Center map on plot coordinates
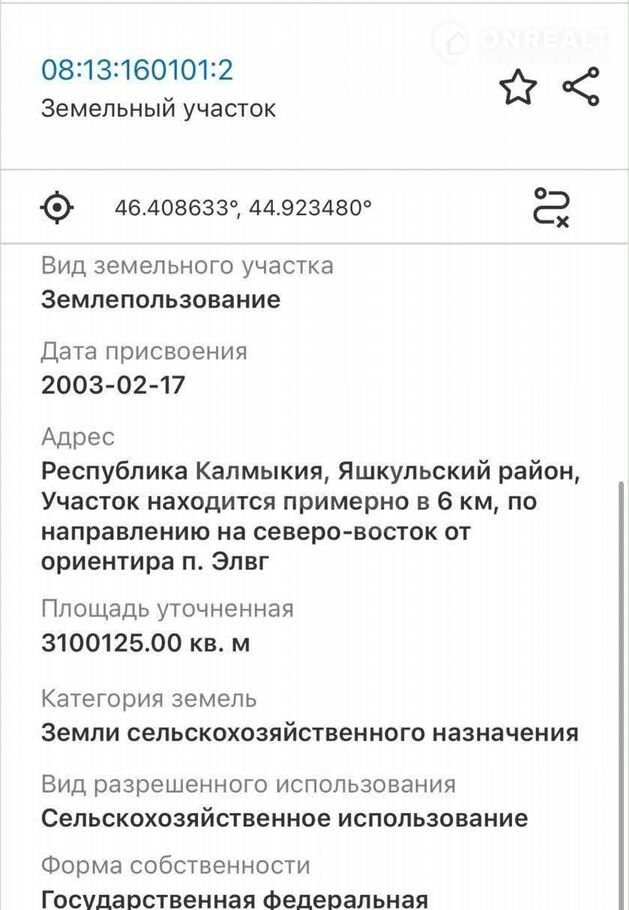This screenshot has height=910, width=629. (58, 208)
